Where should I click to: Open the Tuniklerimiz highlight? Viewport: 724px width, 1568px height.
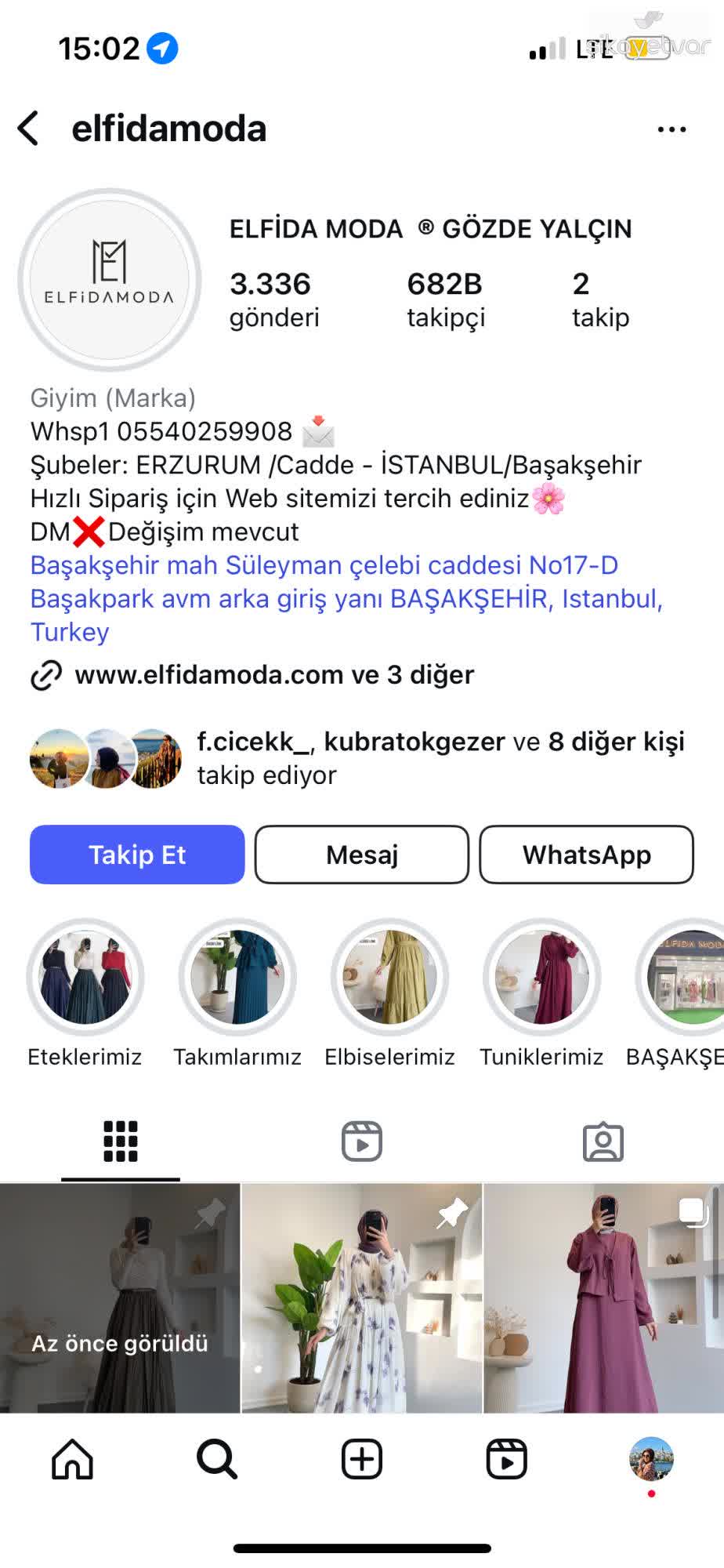click(542, 978)
